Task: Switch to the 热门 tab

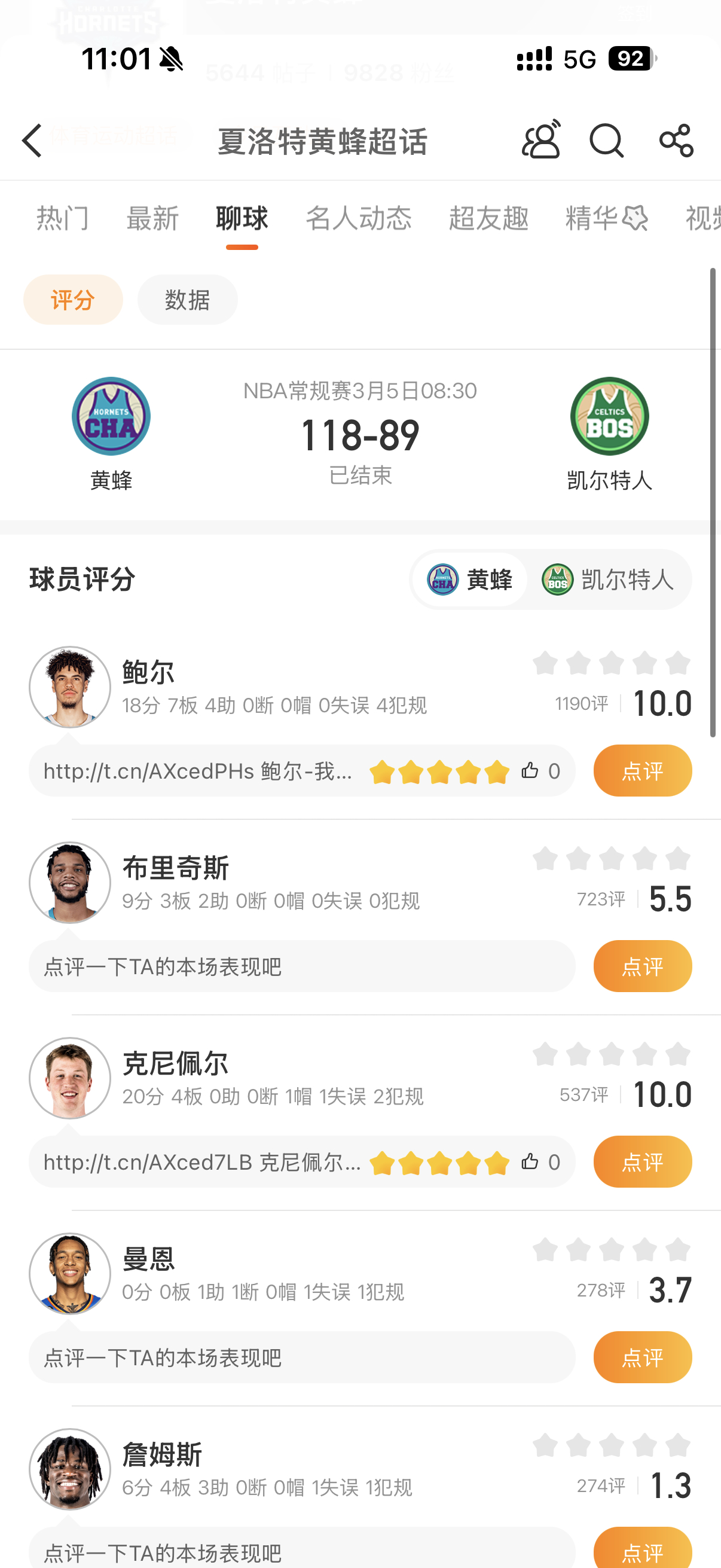Action: [x=64, y=219]
